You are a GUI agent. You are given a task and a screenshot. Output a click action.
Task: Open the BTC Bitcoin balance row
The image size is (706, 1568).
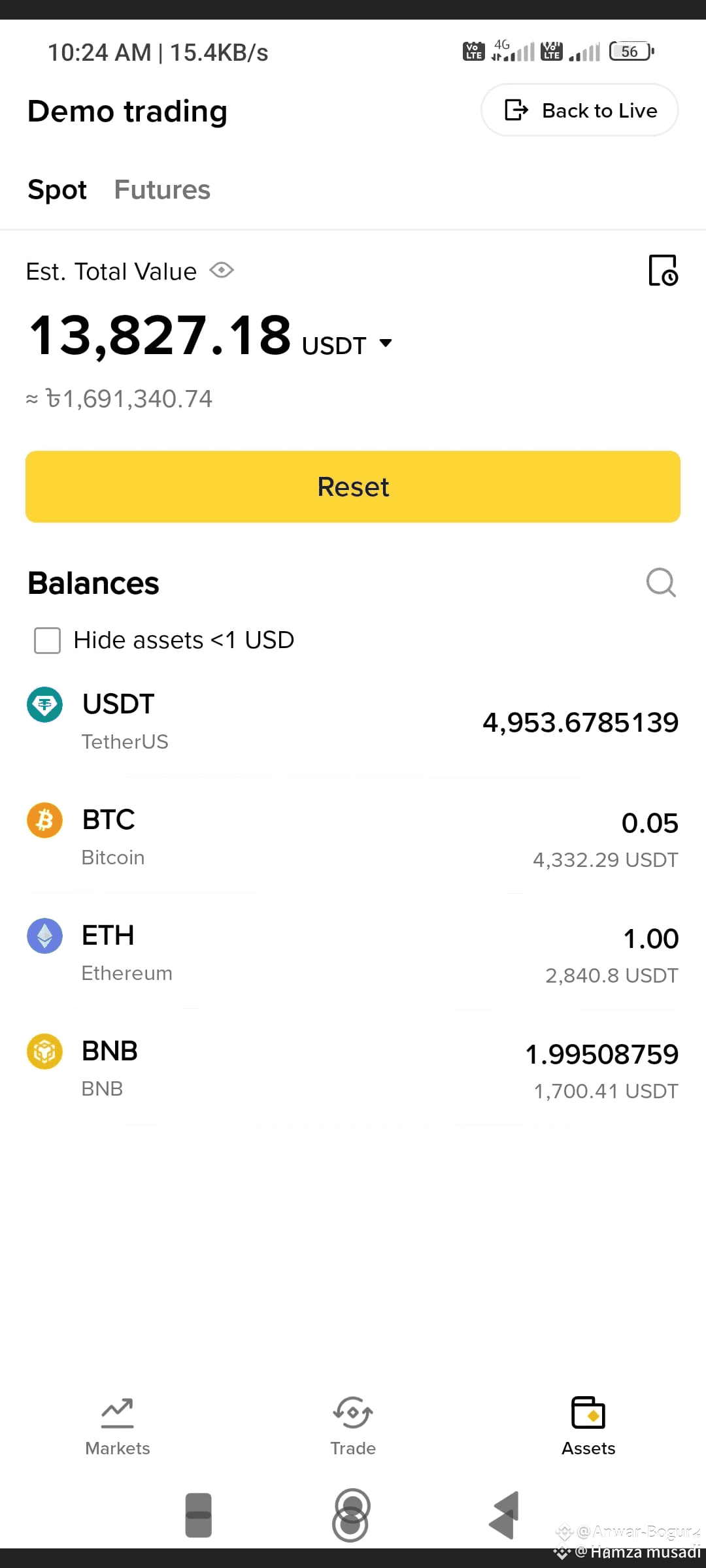click(353, 838)
